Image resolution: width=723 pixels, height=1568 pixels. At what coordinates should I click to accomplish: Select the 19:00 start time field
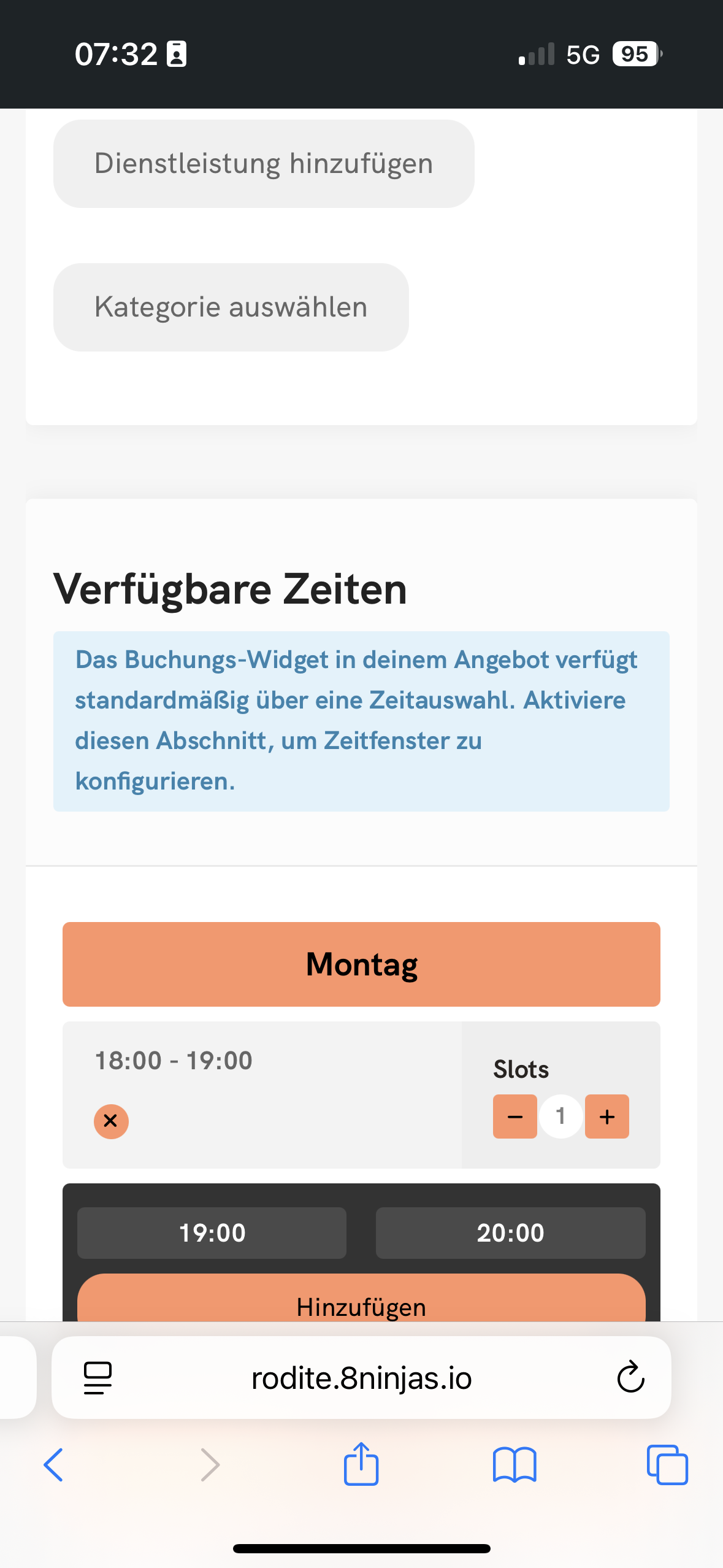pyautogui.click(x=212, y=1232)
